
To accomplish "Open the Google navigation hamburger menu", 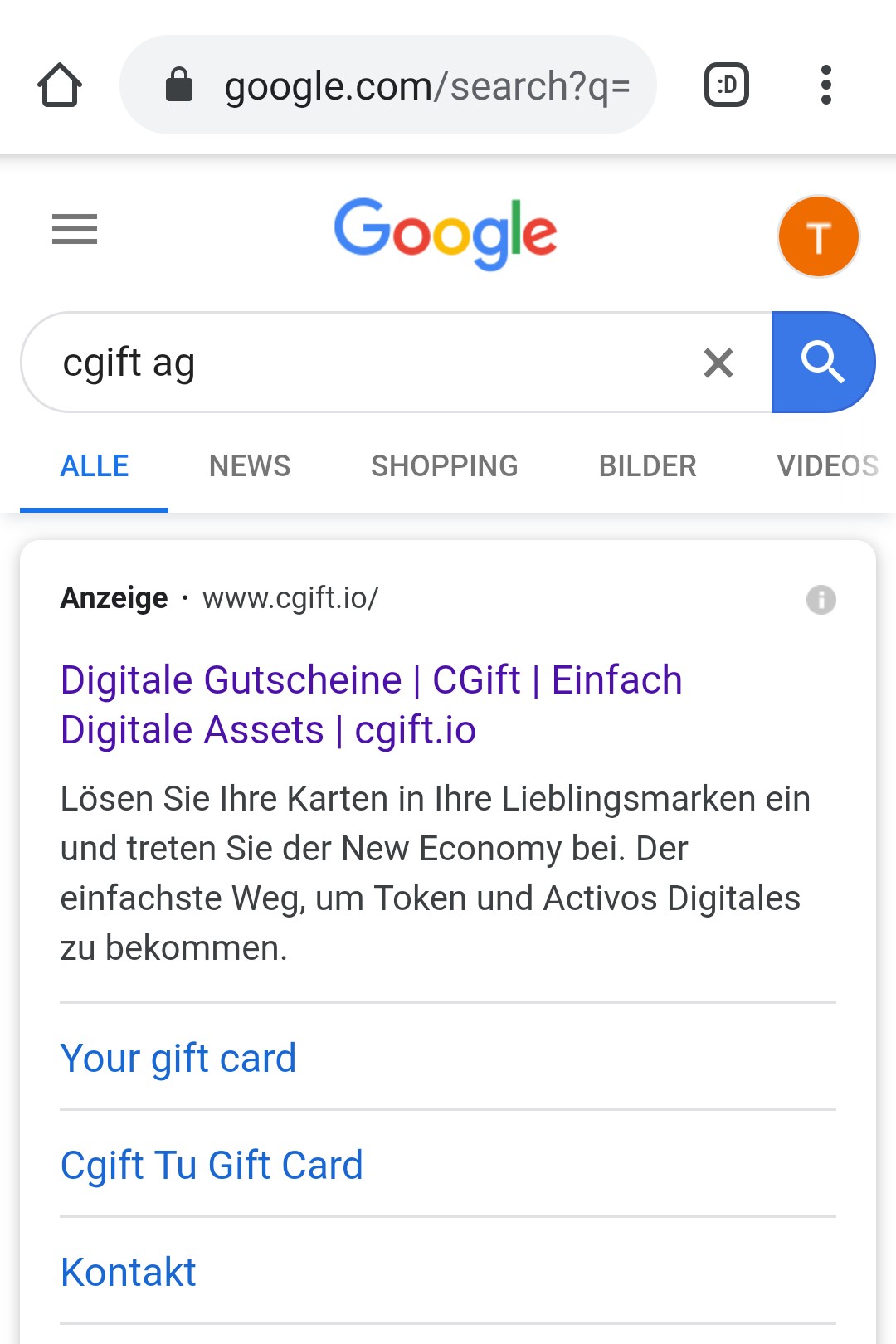I will click(75, 231).
